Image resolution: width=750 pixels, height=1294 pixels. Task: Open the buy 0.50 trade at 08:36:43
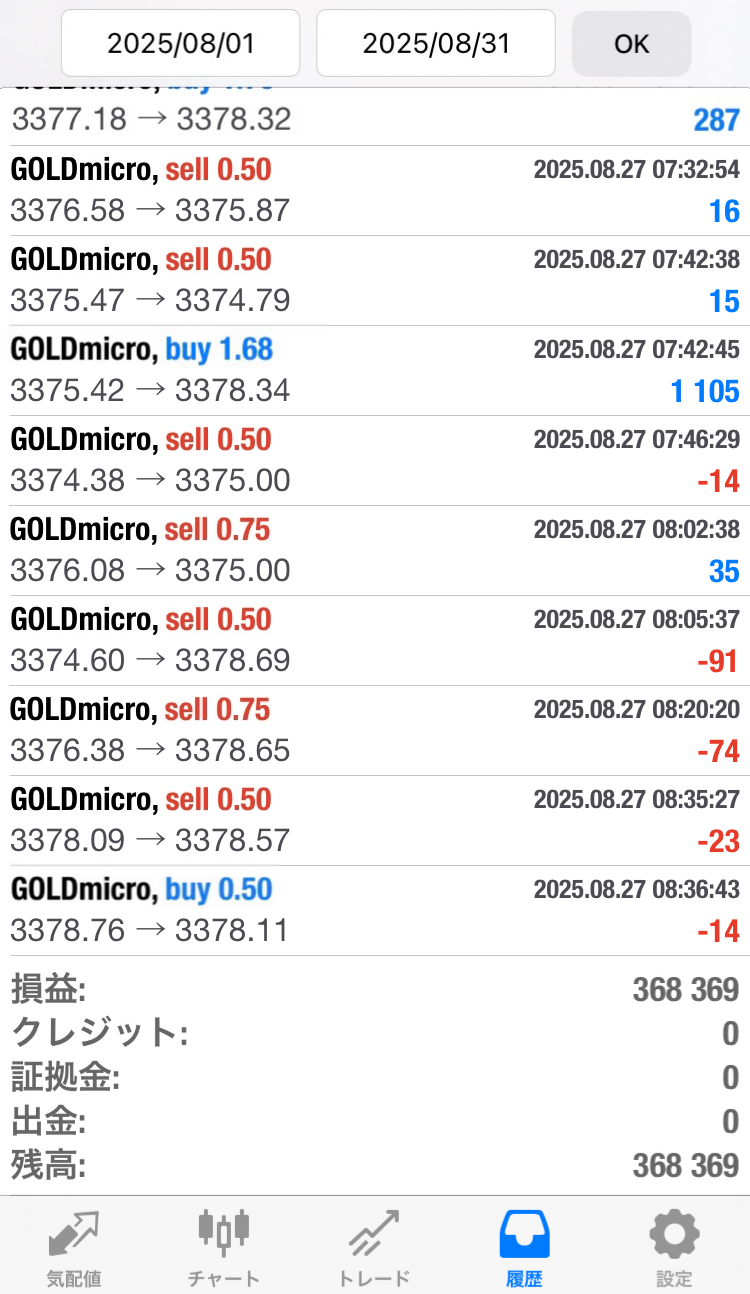375,911
